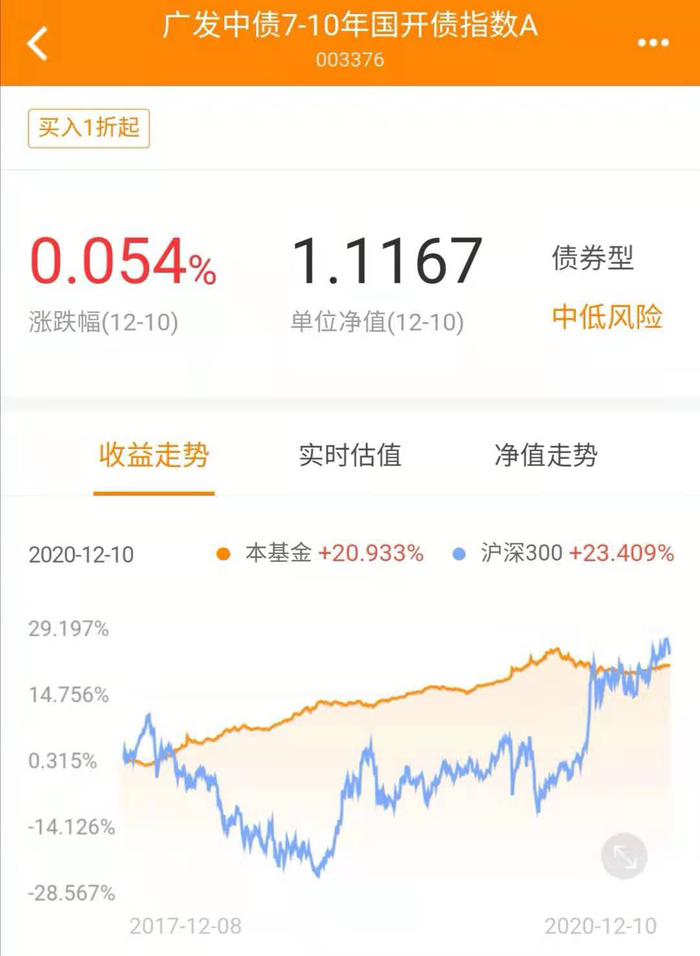Go back using the header arrow
Viewport: 700px width, 956px height.
click(37, 43)
